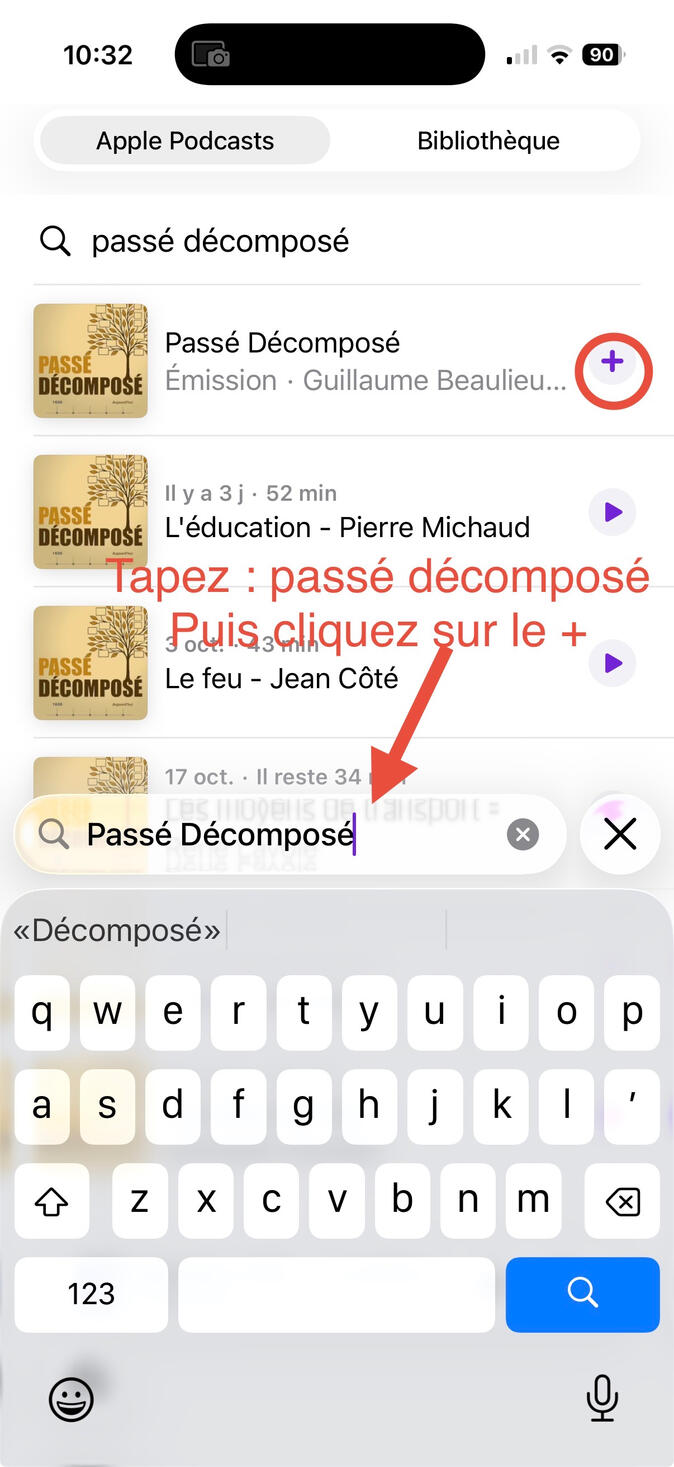Open the episode L'éducation - Pierre Michaud
The width and height of the screenshot is (674, 1467).
346,512
